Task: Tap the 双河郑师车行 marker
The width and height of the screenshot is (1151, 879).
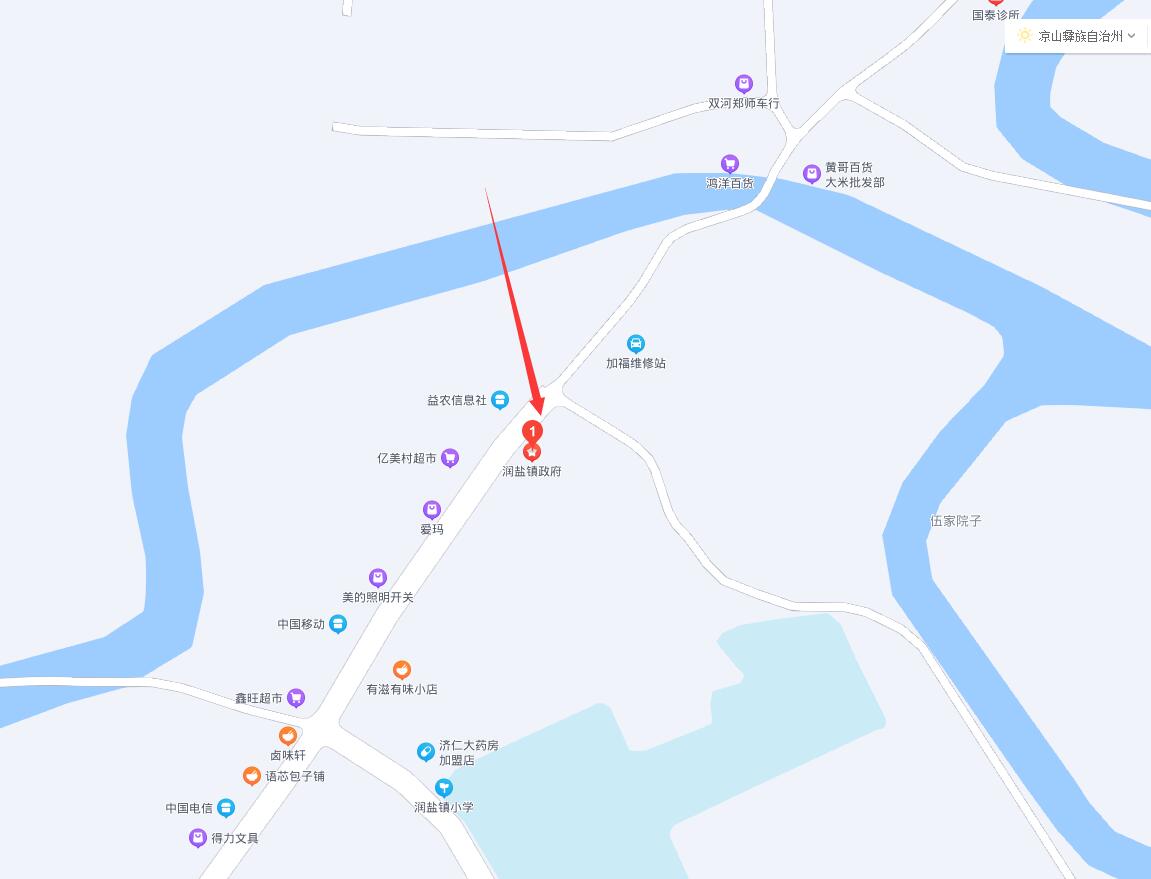Action: click(743, 84)
